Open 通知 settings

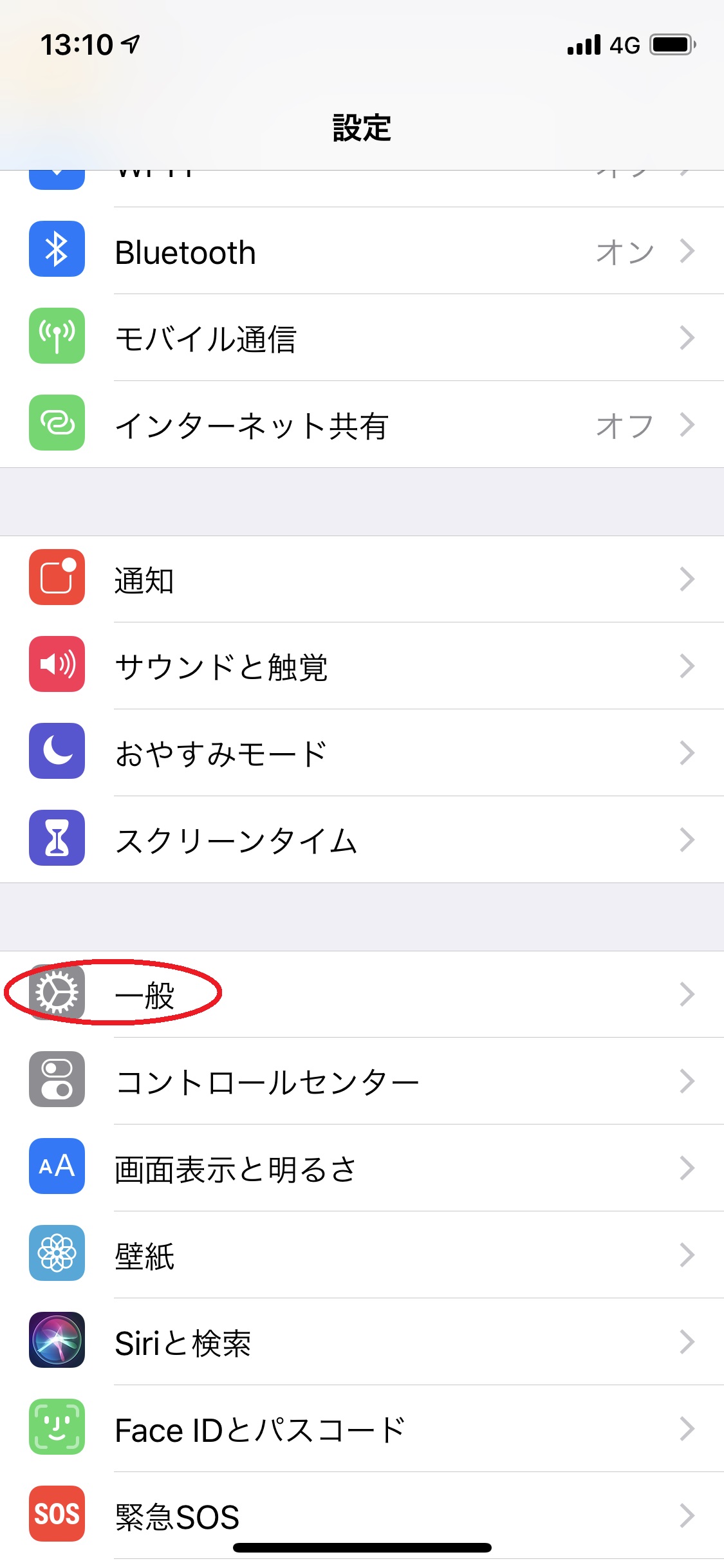[x=362, y=579]
